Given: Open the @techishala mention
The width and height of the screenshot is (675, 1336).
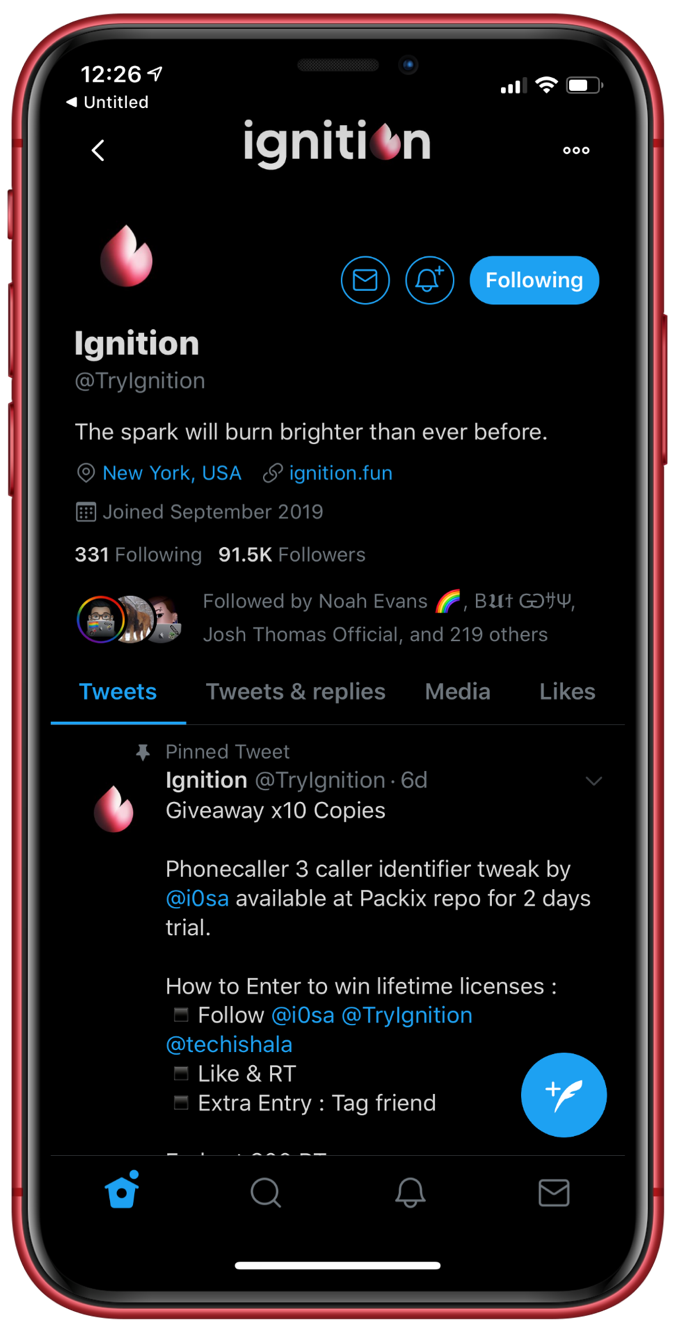Looking at the screenshot, I should [x=229, y=1044].
